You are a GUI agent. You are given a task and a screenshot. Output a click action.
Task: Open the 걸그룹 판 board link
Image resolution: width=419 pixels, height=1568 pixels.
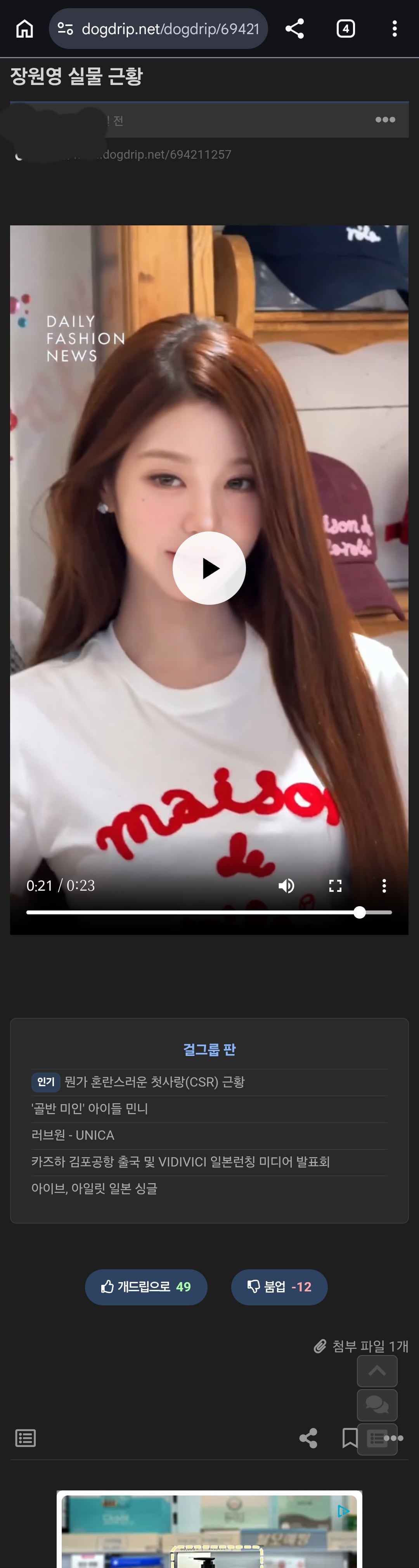[209, 1049]
